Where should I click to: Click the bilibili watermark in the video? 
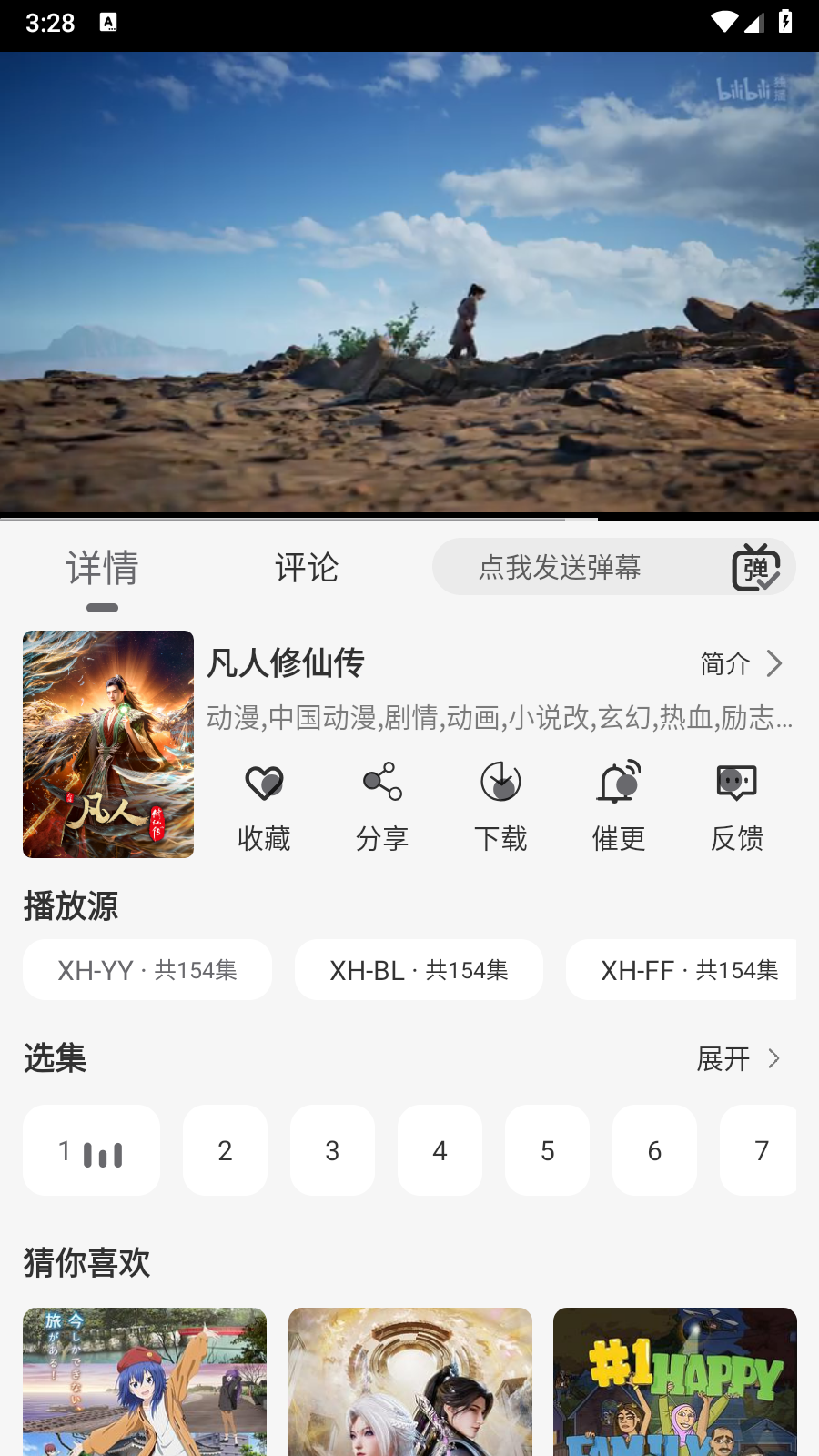coord(756,88)
